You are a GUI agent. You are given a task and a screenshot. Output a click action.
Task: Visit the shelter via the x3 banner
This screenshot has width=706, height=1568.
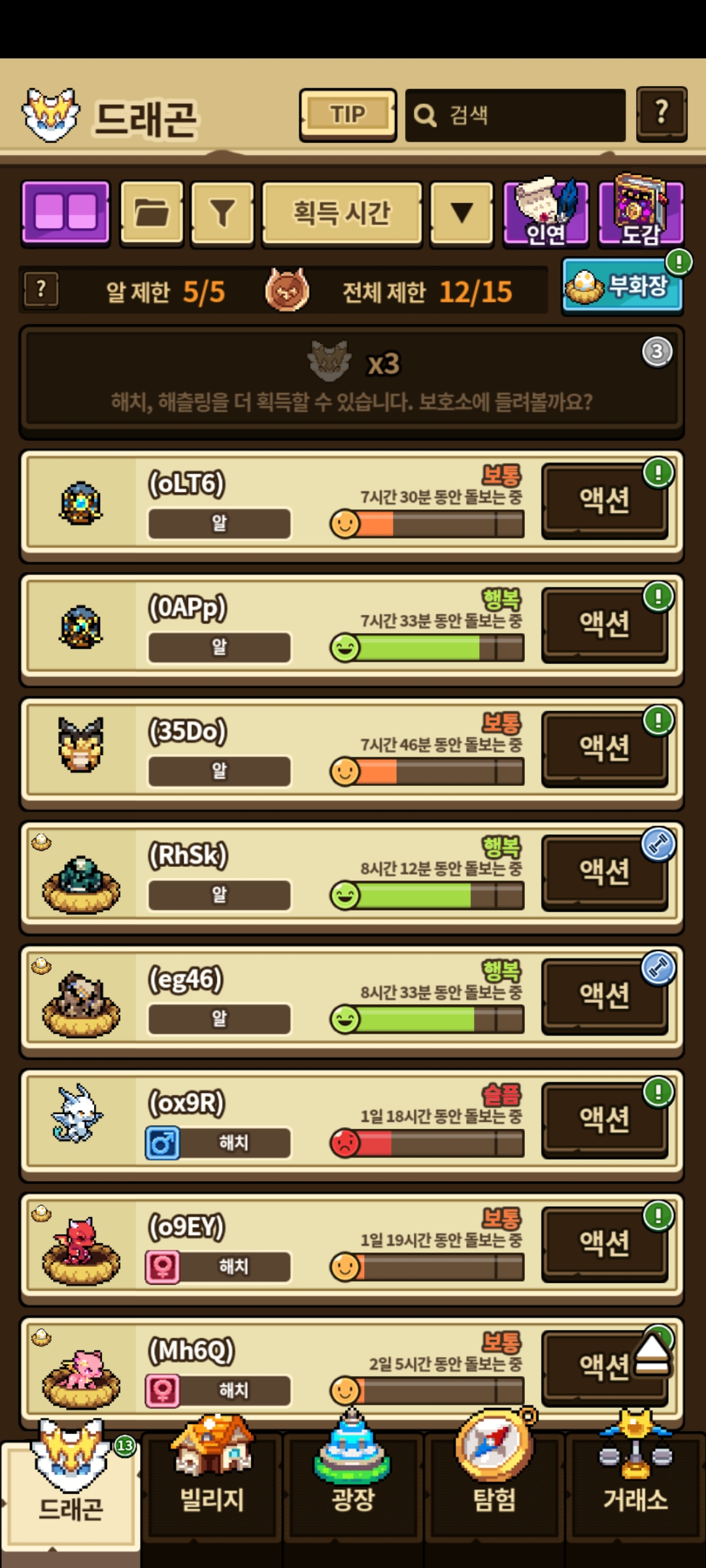pyautogui.click(x=352, y=381)
